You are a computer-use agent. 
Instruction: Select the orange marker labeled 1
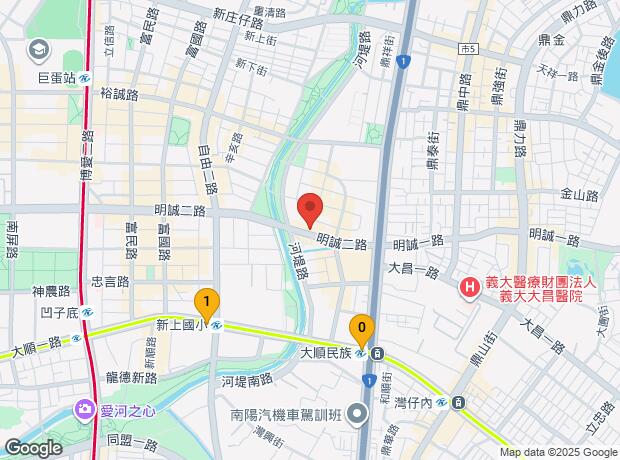(206, 301)
